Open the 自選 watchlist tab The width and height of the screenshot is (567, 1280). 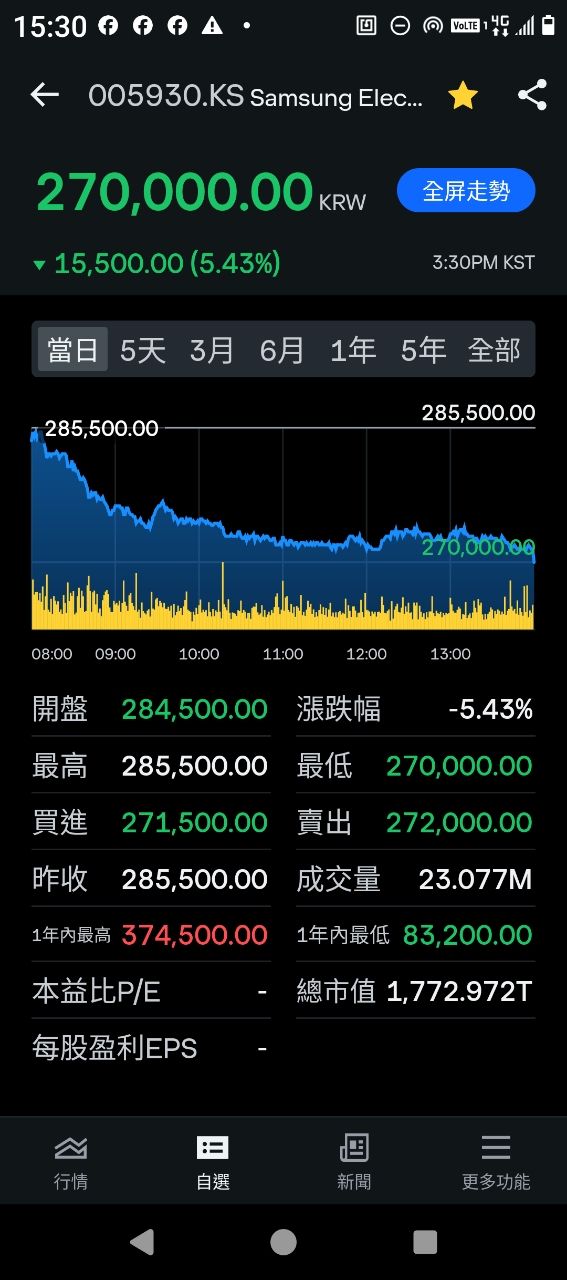pos(213,1162)
